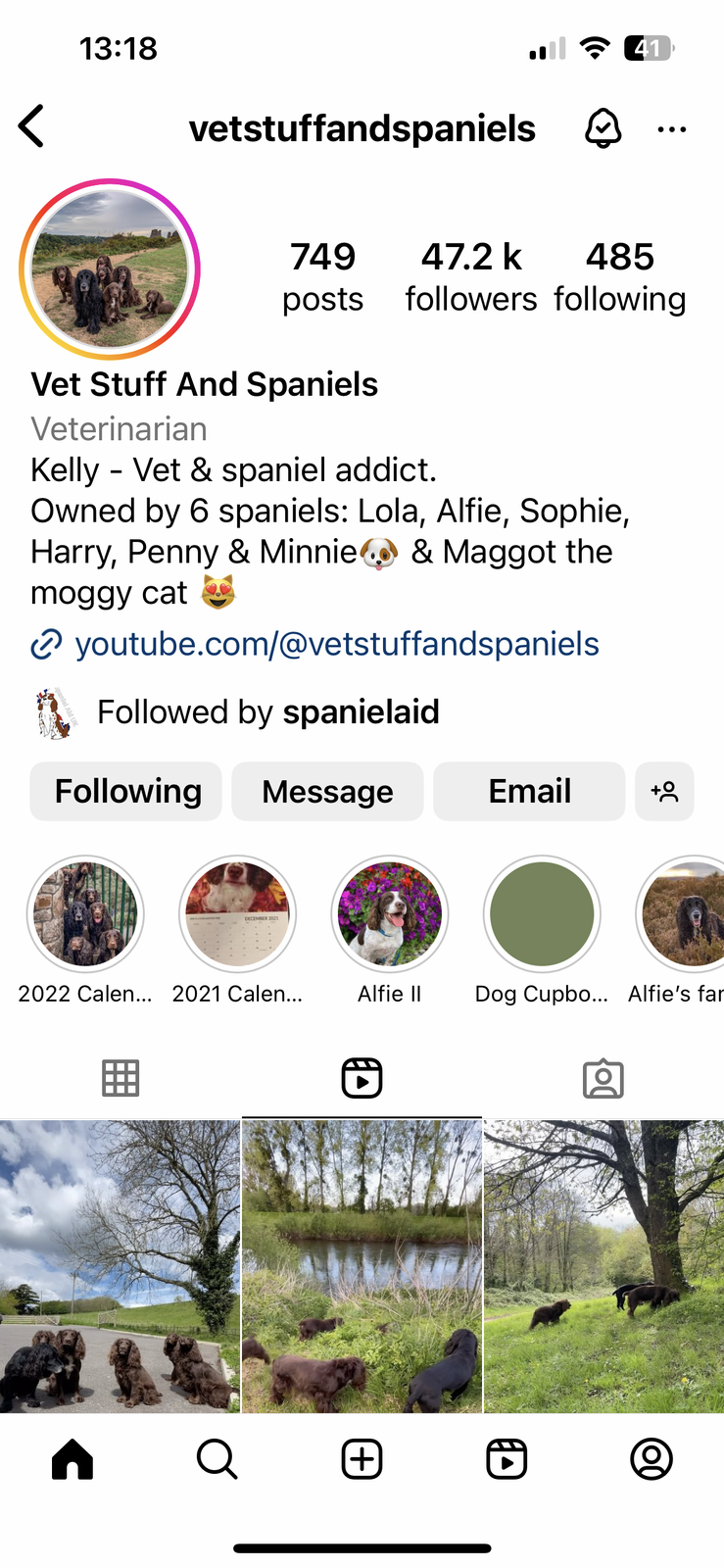The image size is (724, 1568).
Task: Message Vet Stuff And Spaniels
Action: click(x=327, y=791)
